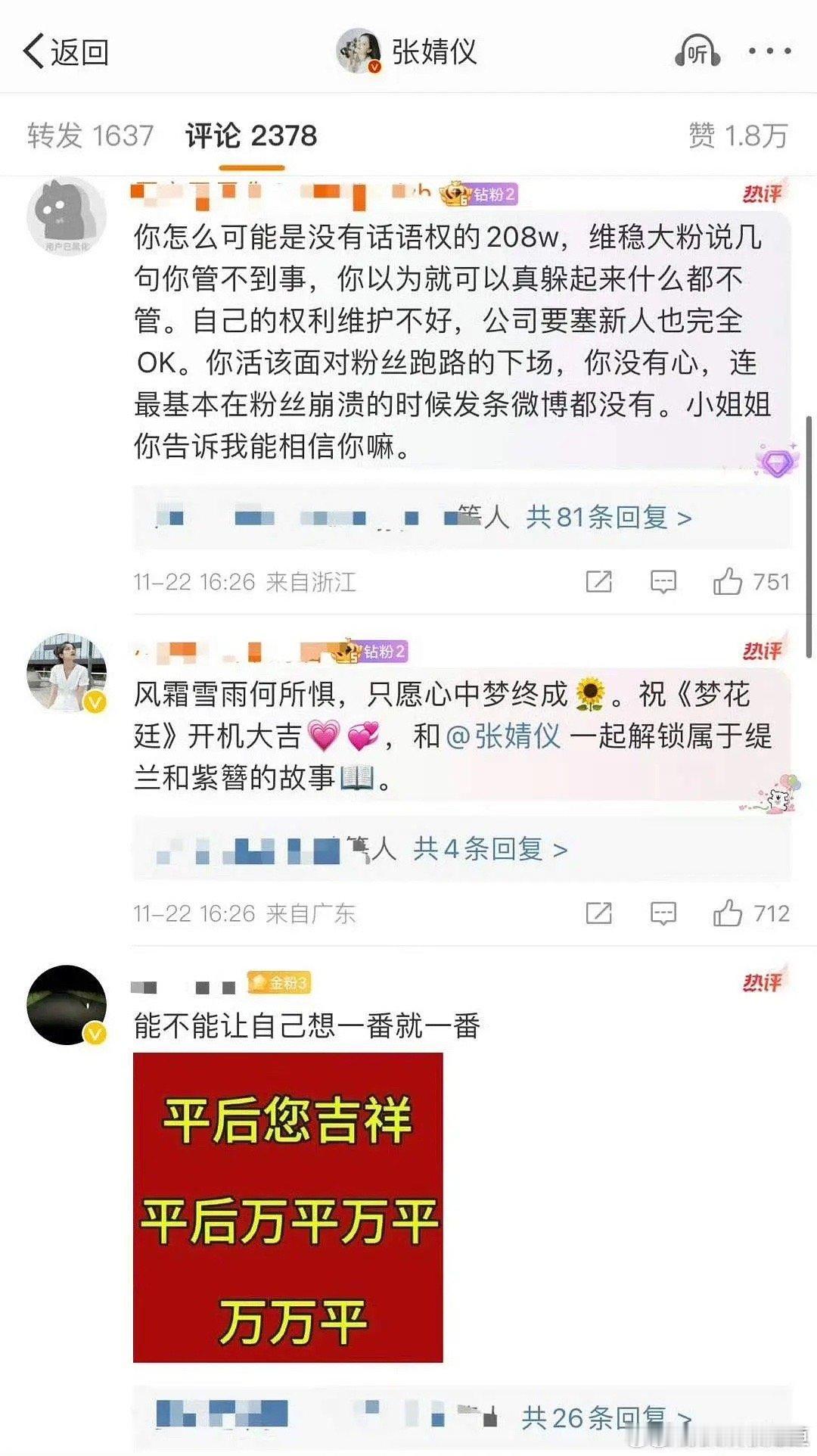
Task: Click the repost icon under the first comment
Action: click(x=598, y=581)
